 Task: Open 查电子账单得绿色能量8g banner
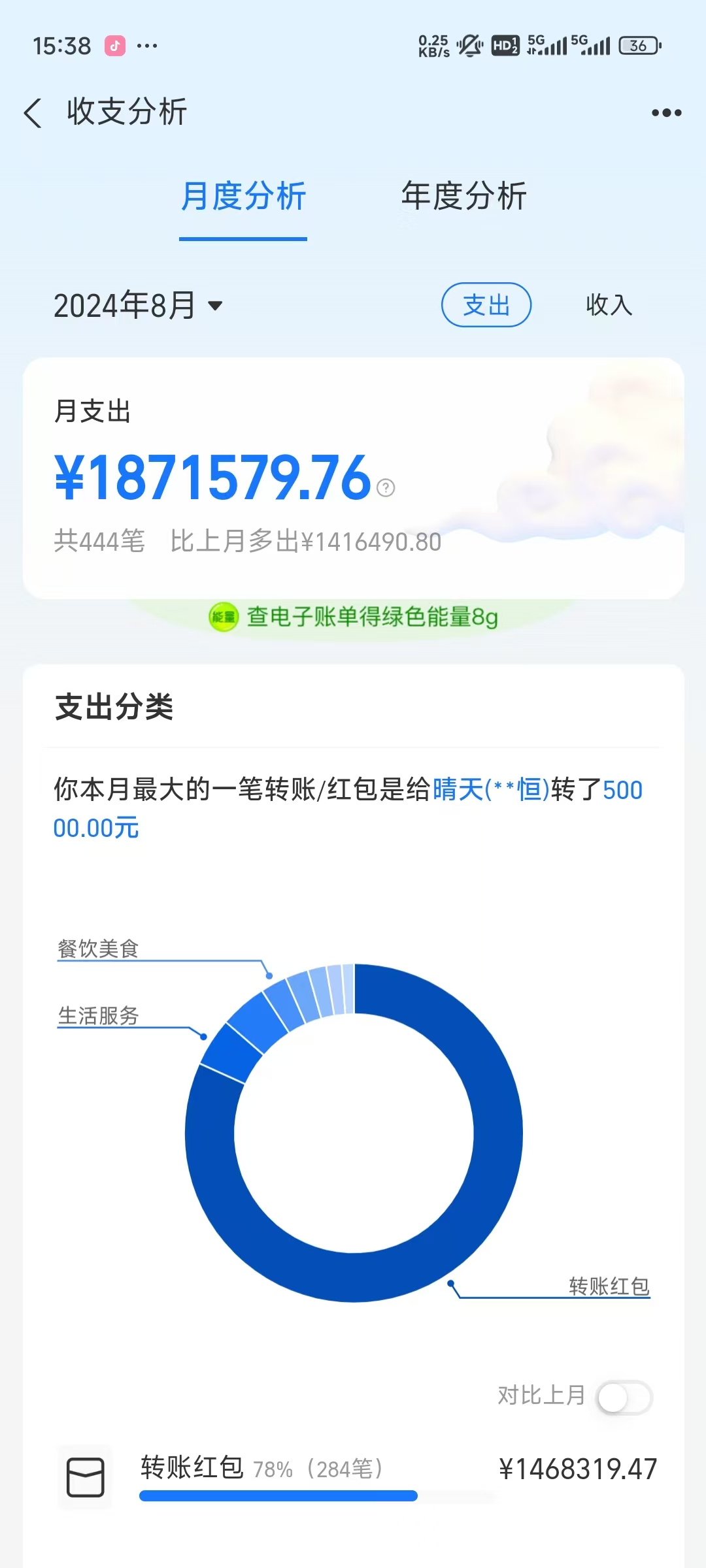pyautogui.click(x=354, y=617)
